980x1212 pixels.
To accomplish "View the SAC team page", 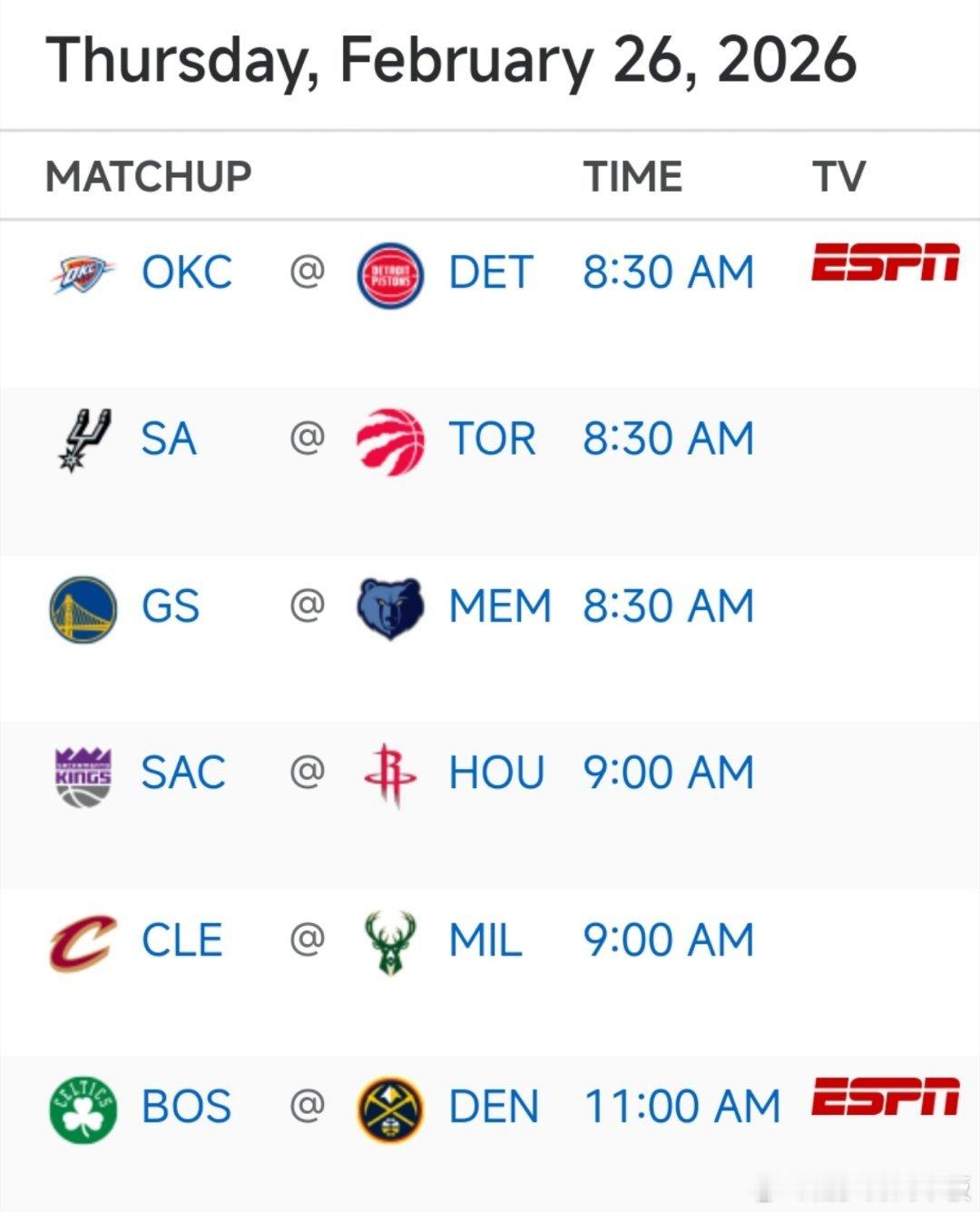I will click(x=183, y=774).
